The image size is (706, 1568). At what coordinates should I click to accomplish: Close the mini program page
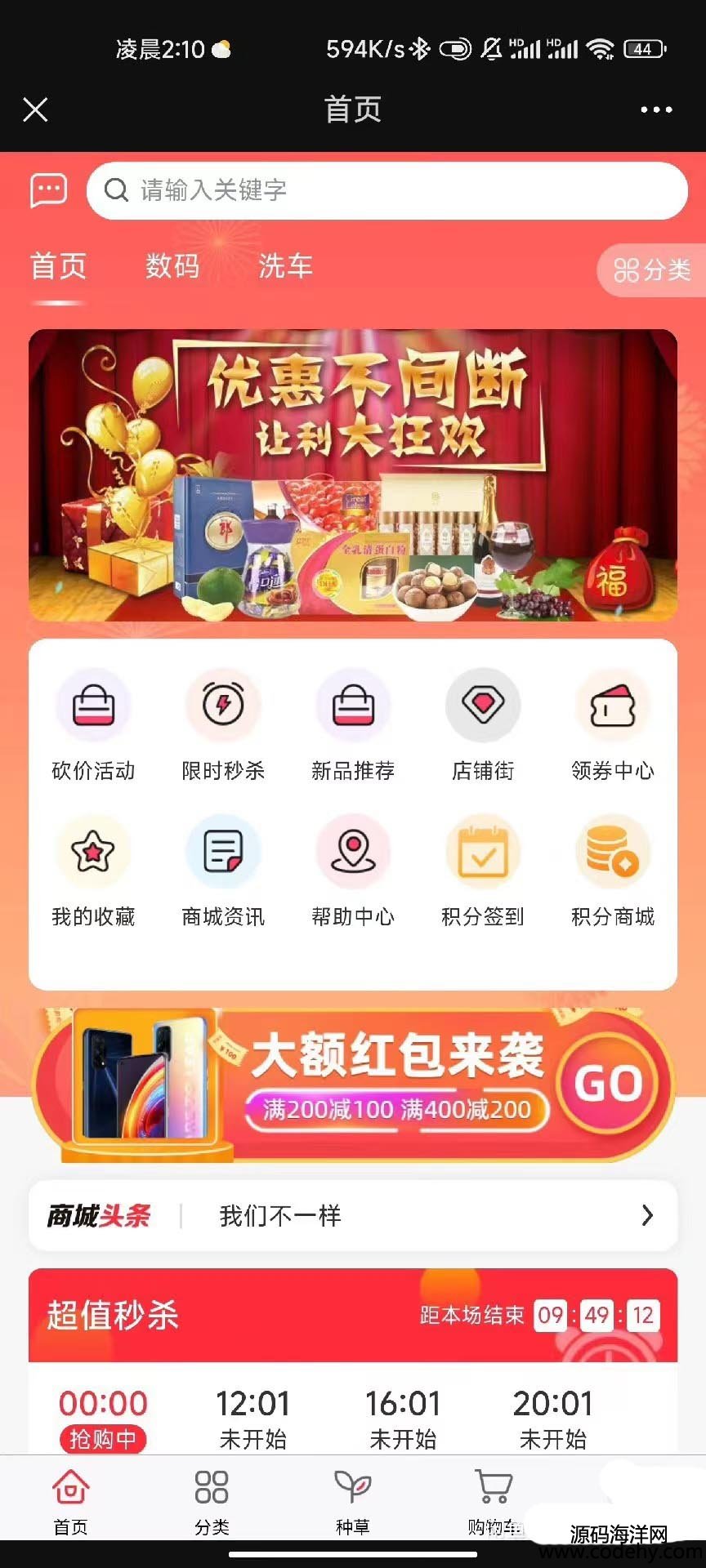point(35,109)
